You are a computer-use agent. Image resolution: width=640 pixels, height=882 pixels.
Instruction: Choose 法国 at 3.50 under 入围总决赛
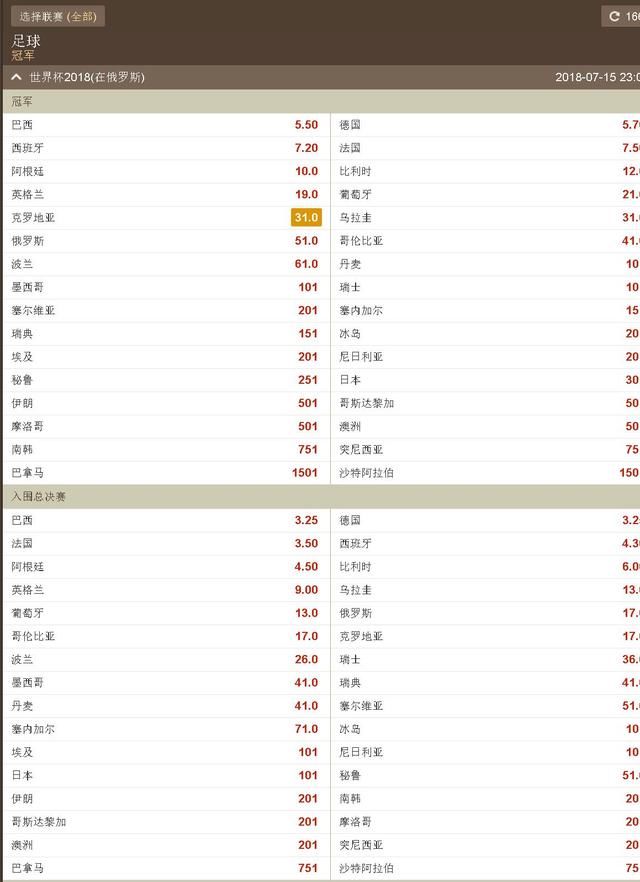tap(306, 544)
